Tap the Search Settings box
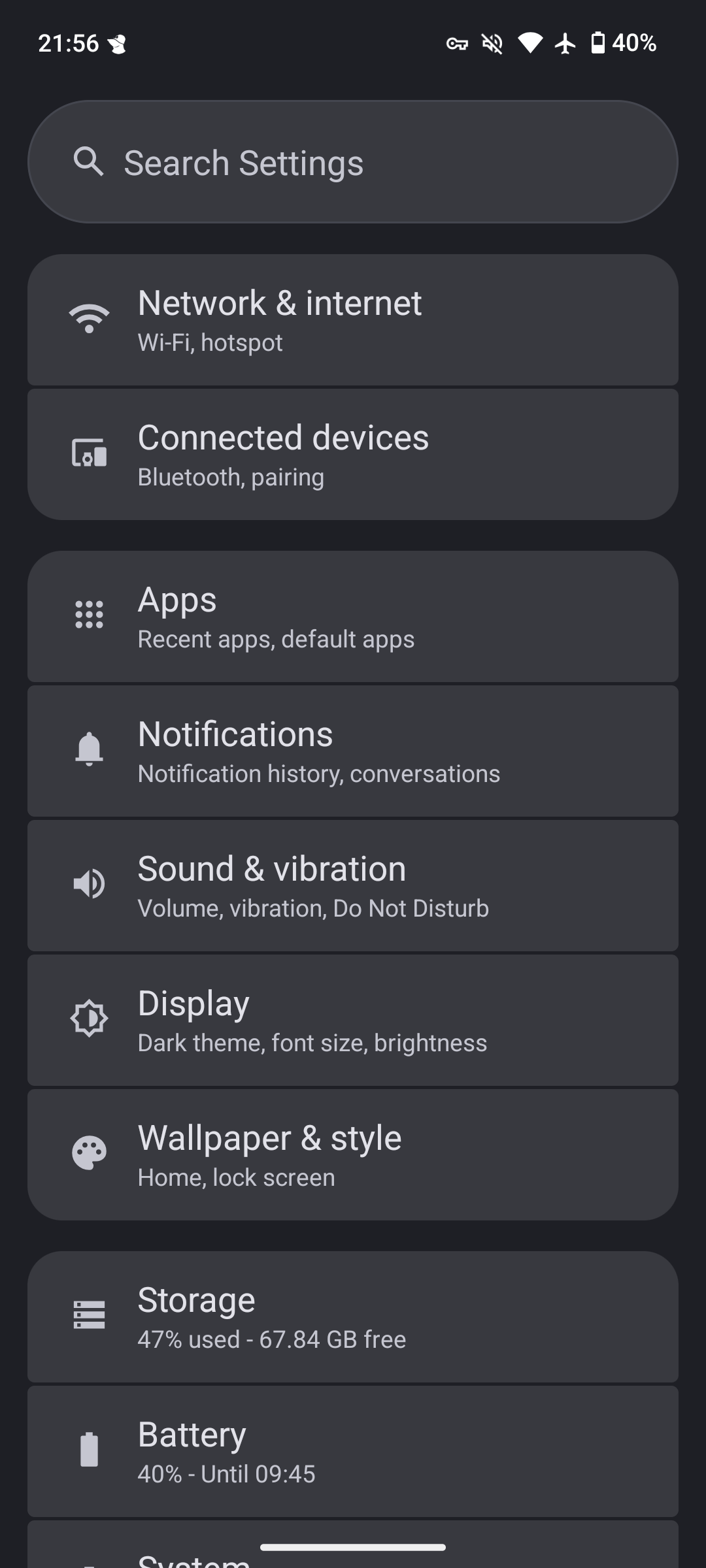This screenshot has height=1568, width=706. coord(353,161)
